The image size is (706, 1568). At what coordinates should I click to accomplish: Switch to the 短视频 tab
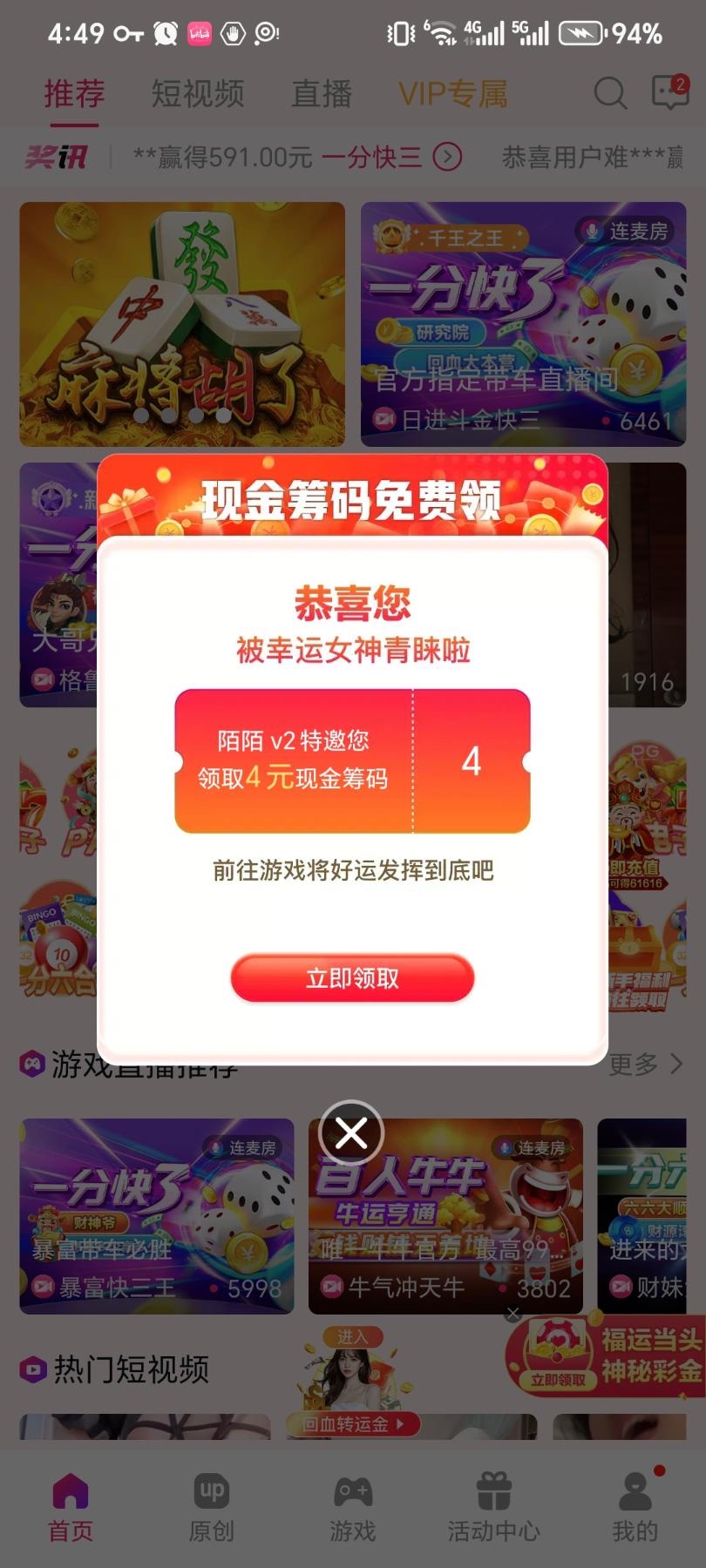pos(198,93)
